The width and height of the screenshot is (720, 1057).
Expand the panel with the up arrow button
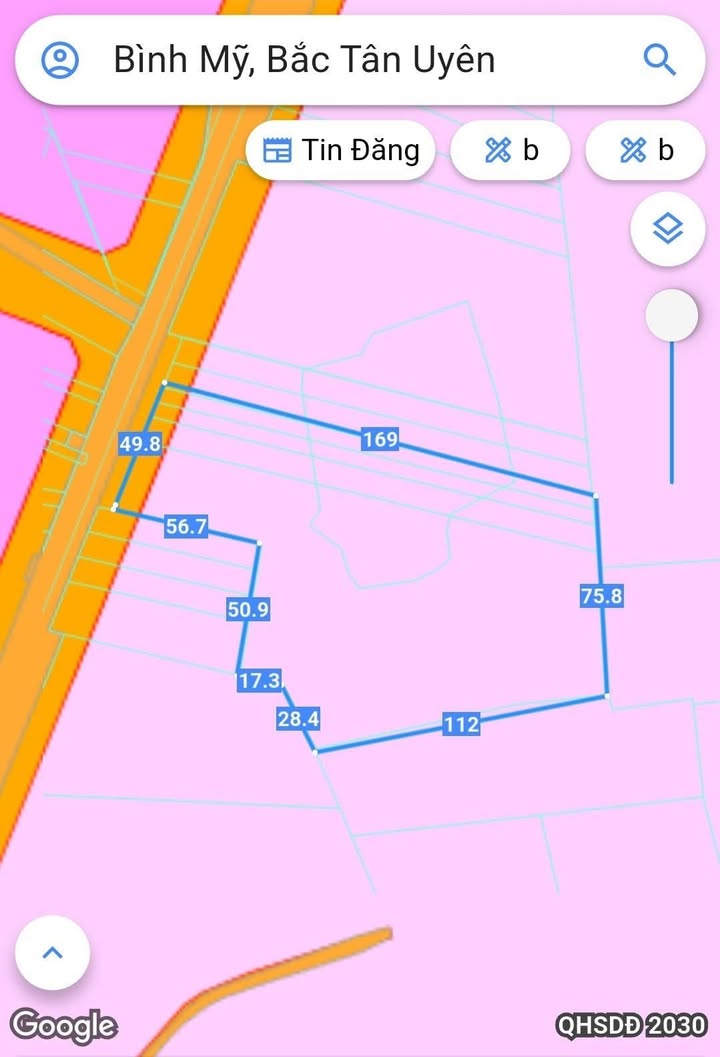[x=53, y=952]
